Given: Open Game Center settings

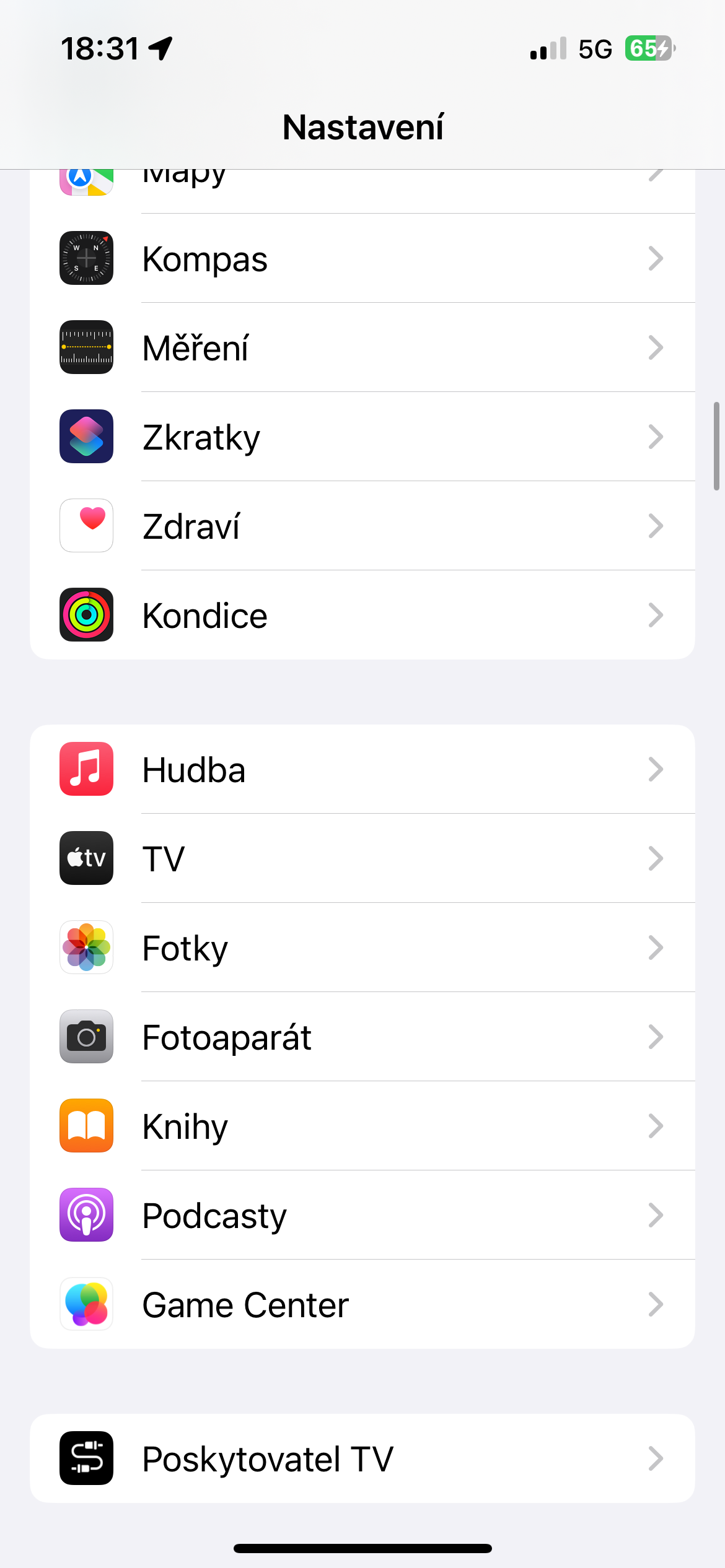Looking at the screenshot, I should [362, 1304].
